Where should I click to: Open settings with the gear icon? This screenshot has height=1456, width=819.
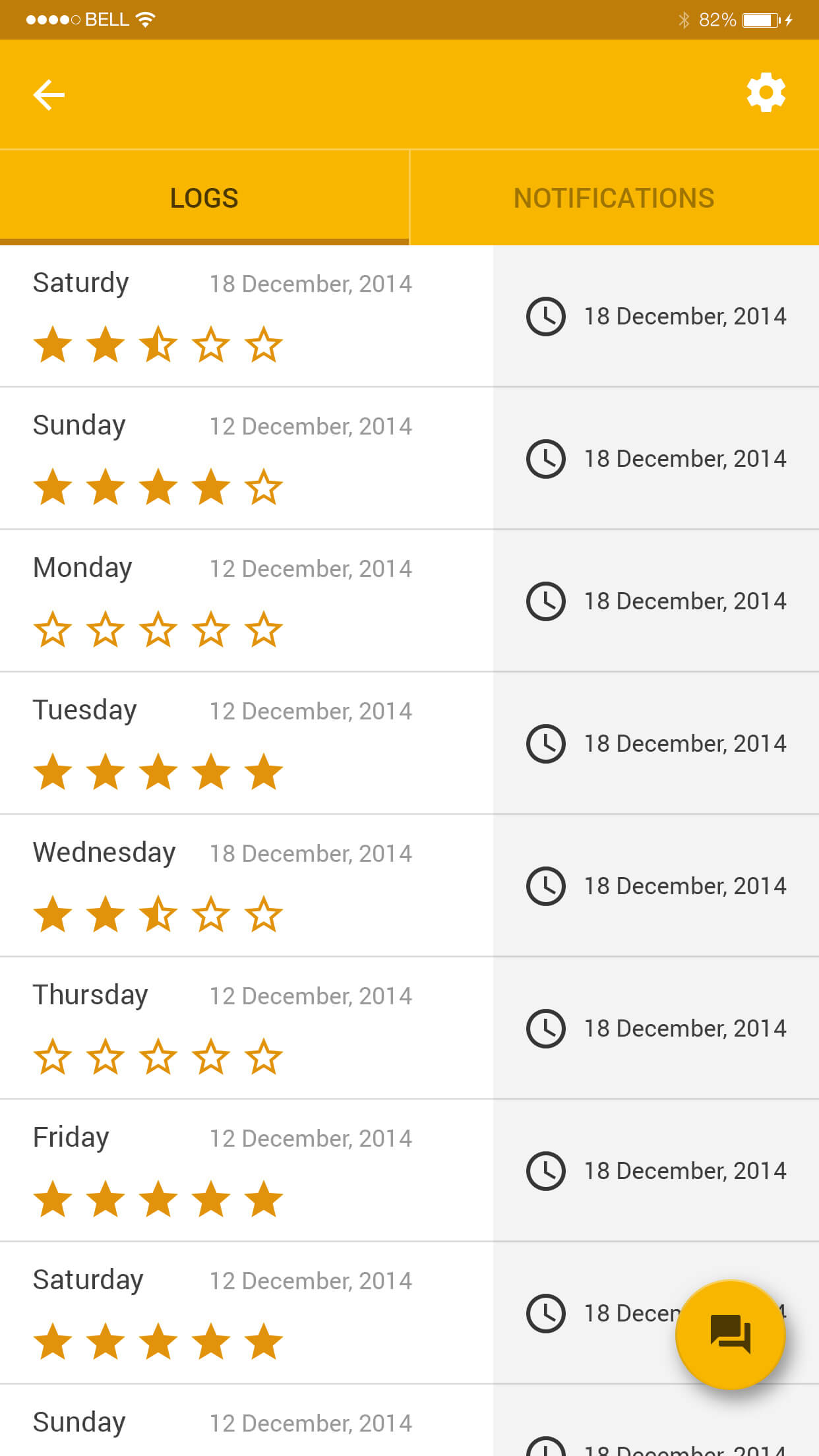766,93
